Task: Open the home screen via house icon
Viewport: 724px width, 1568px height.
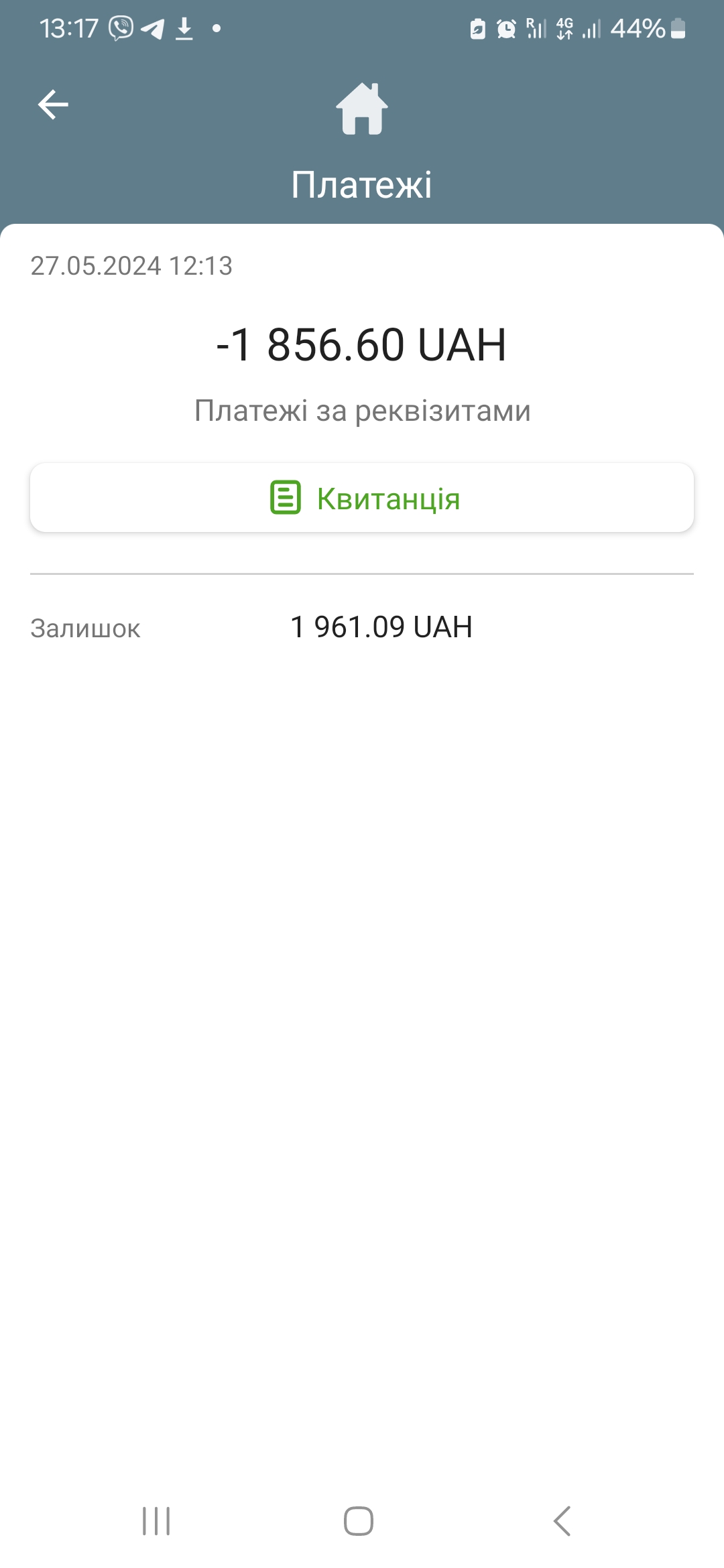Action: point(362,109)
